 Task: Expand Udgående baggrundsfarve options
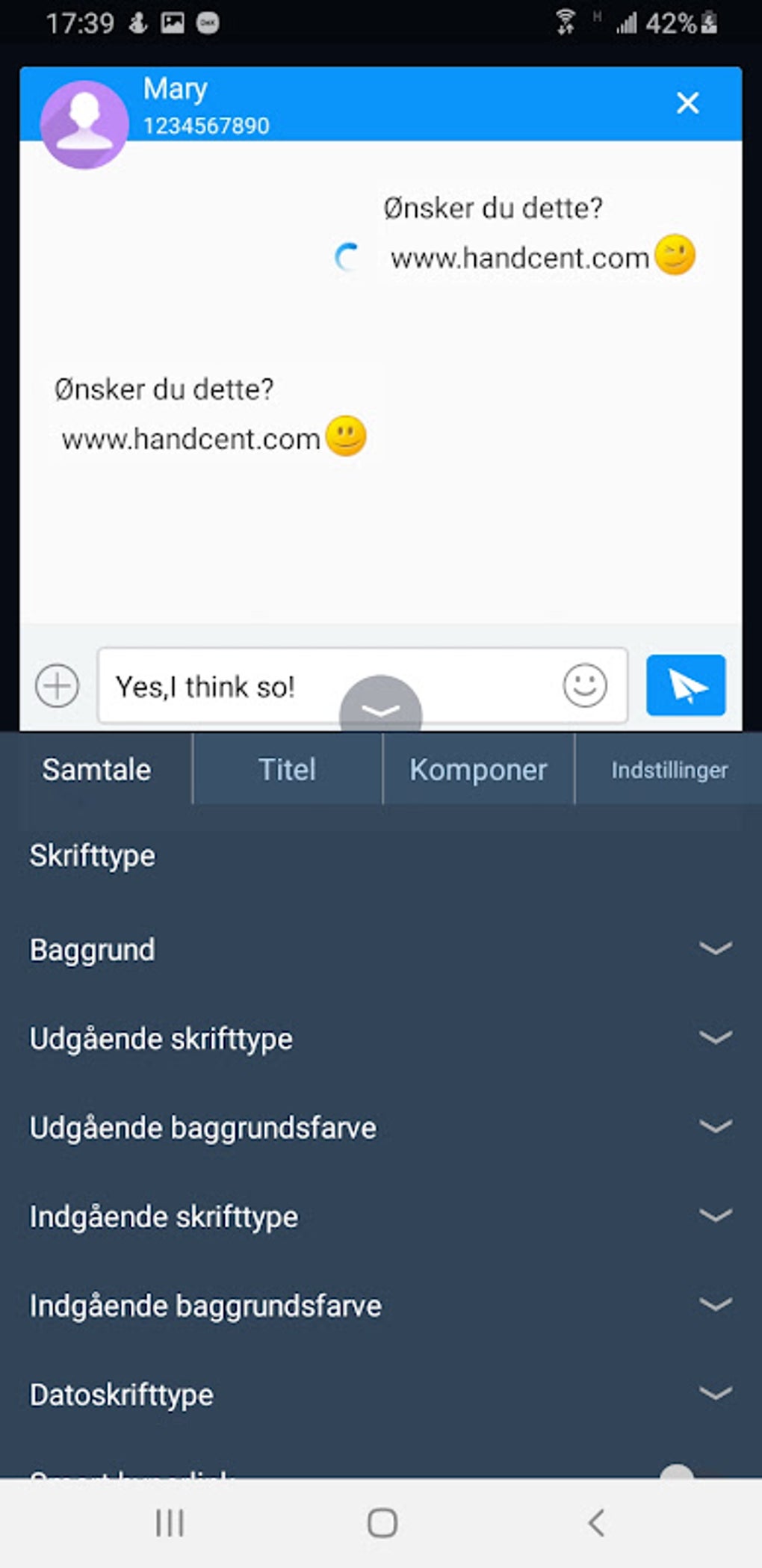[x=715, y=1126]
